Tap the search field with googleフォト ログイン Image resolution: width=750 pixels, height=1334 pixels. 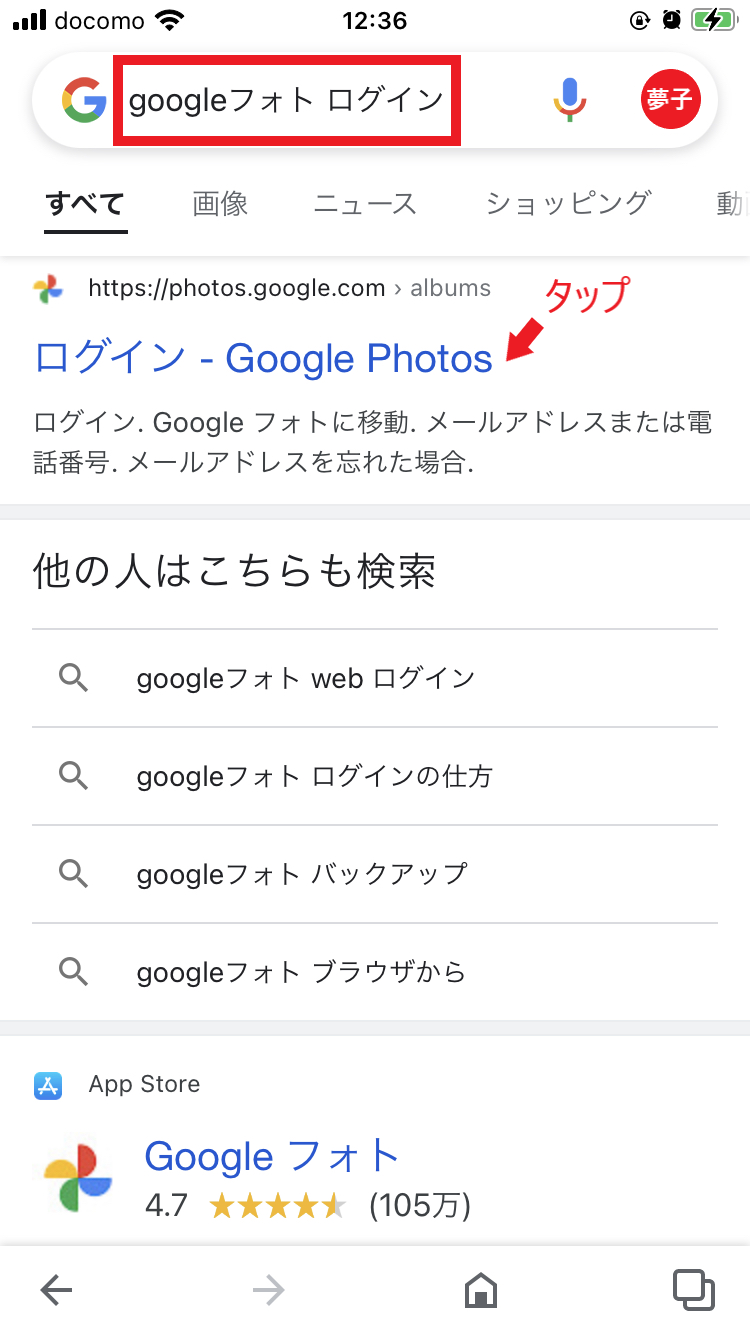(x=286, y=101)
